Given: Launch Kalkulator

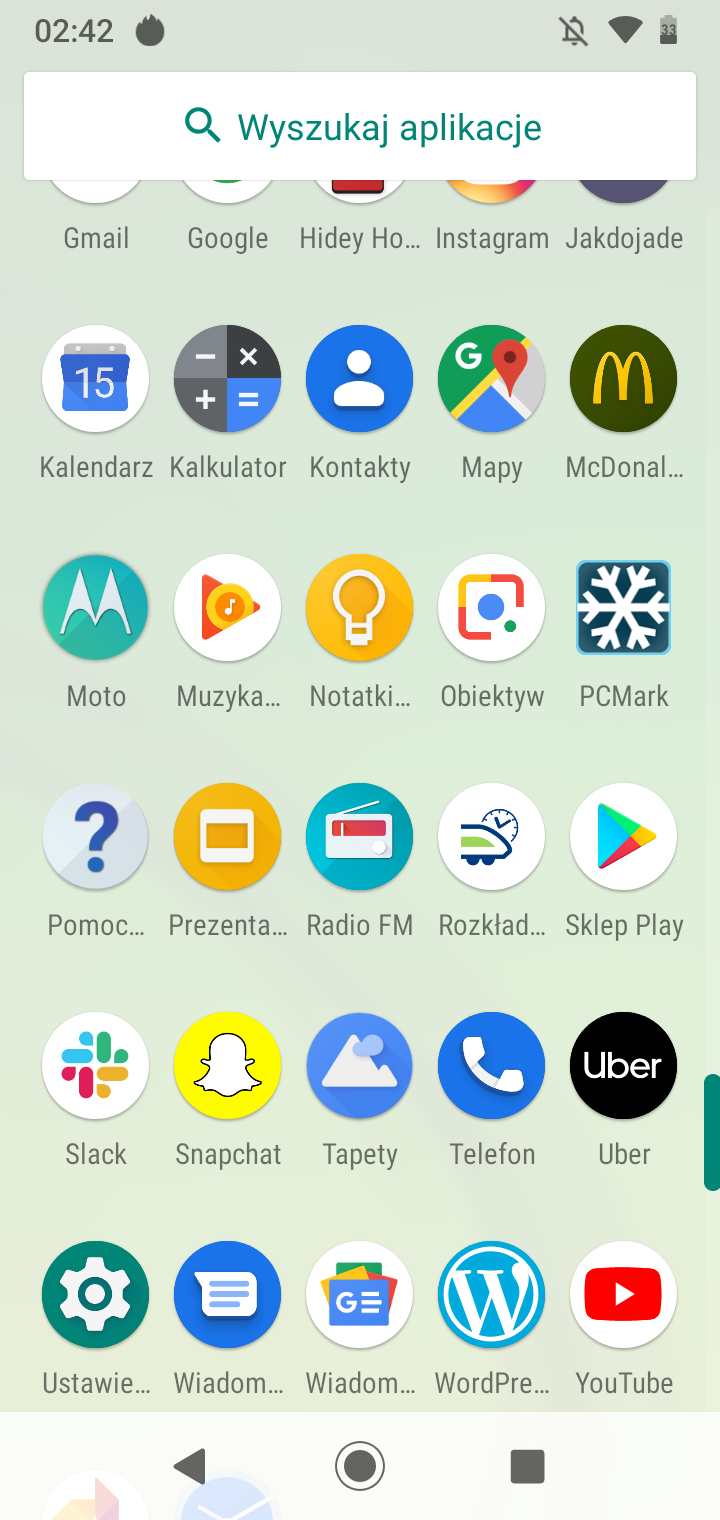Looking at the screenshot, I should 228,379.
